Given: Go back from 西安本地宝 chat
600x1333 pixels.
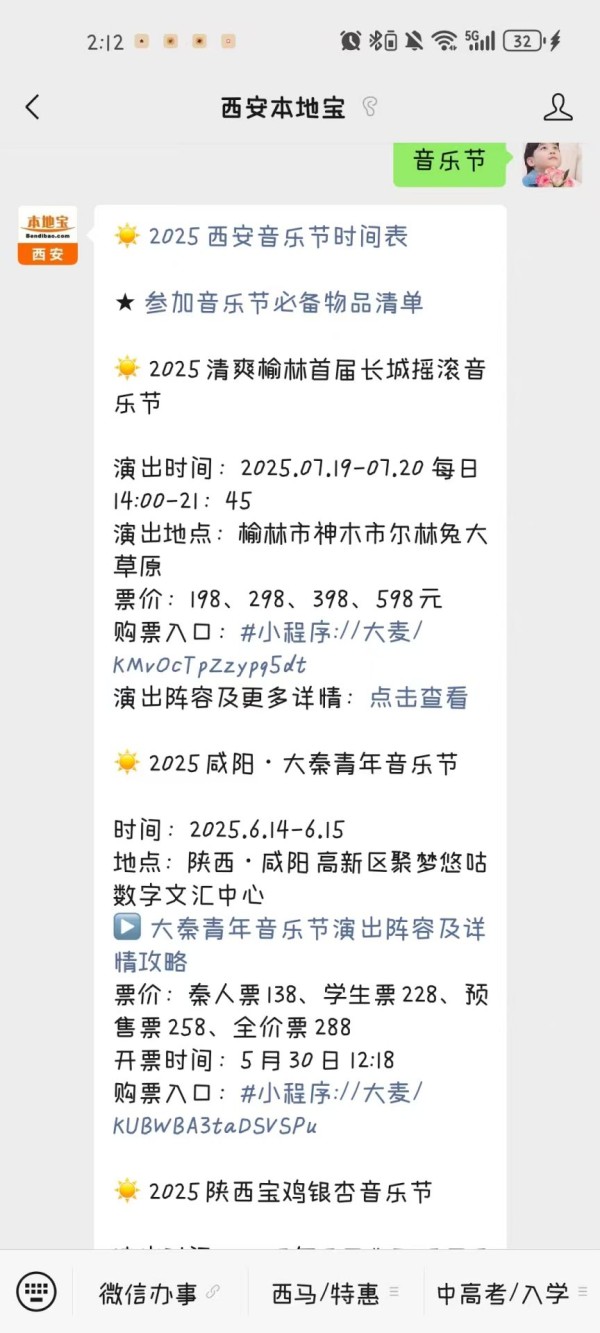Looking at the screenshot, I should pos(33,108).
